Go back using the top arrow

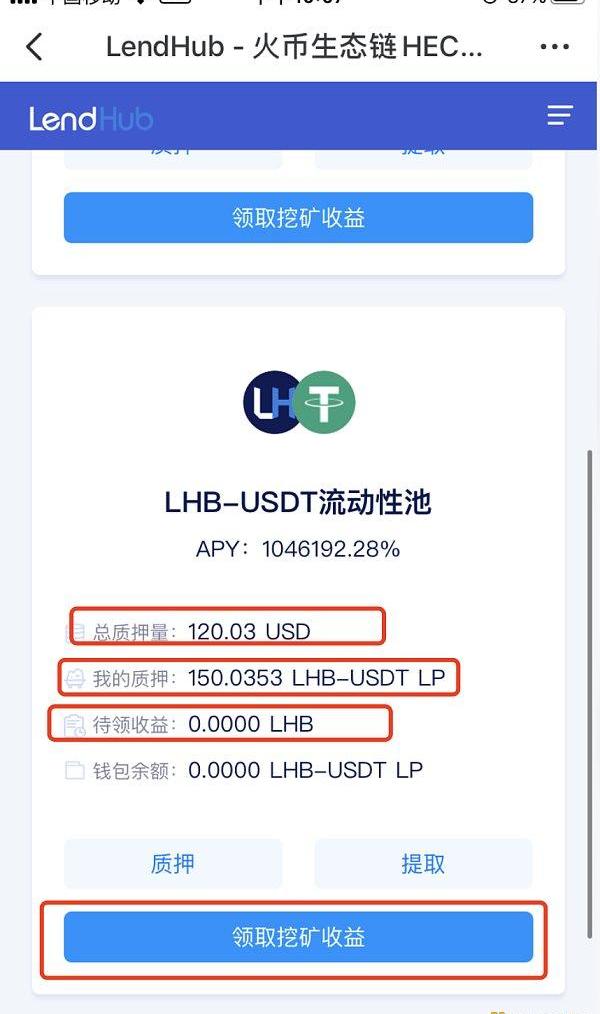click(35, 47)
